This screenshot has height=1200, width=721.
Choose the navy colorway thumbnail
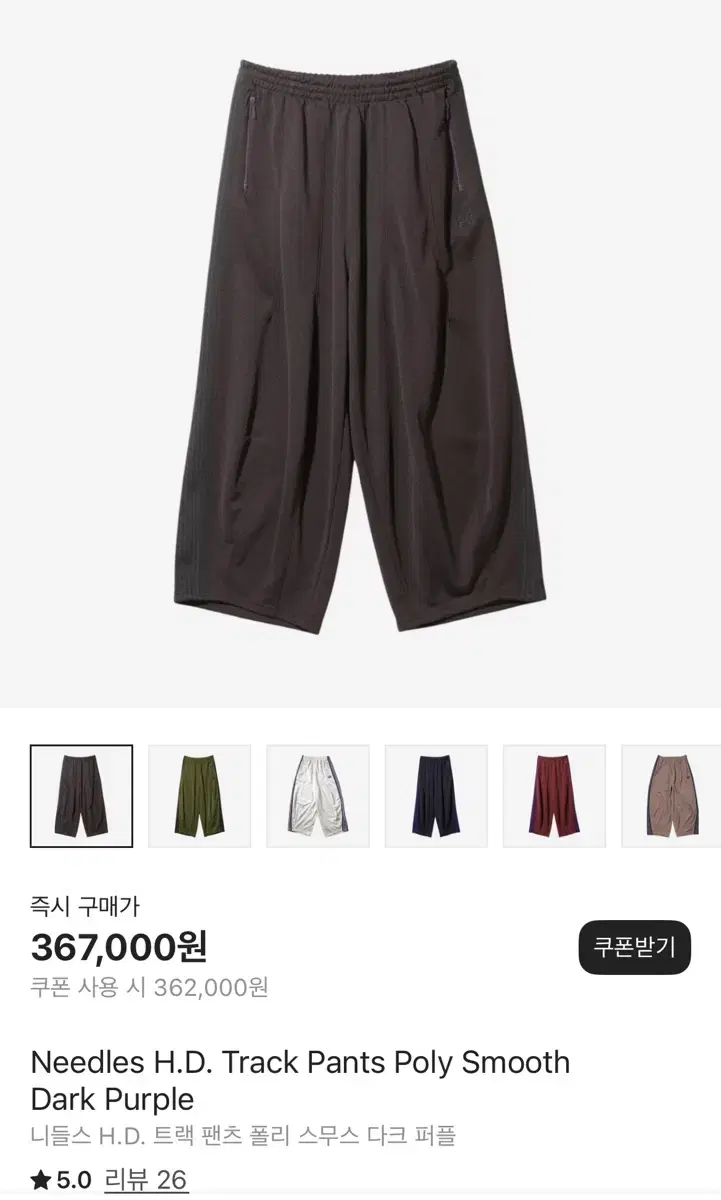coord(436,795)
